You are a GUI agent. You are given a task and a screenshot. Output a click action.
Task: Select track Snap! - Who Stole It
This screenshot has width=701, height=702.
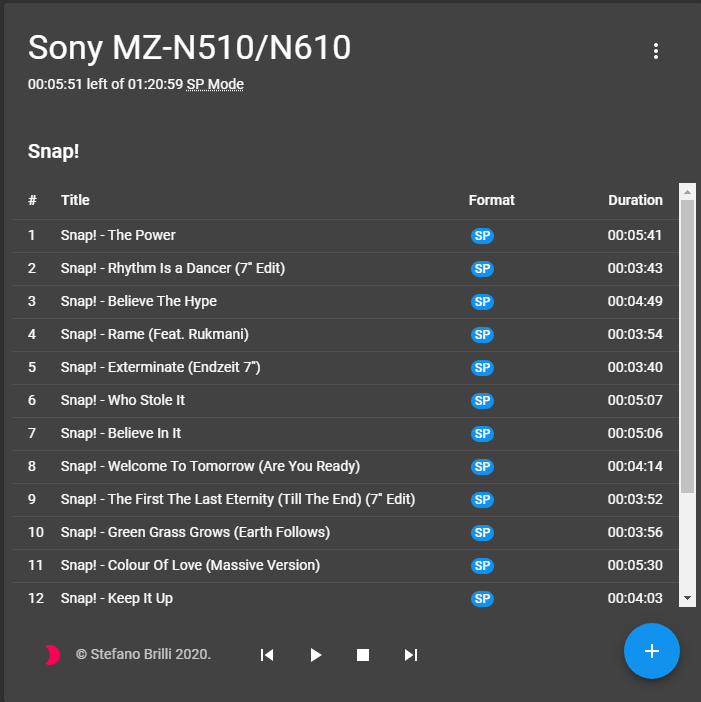pyautogui.click(x=122, y=400)
